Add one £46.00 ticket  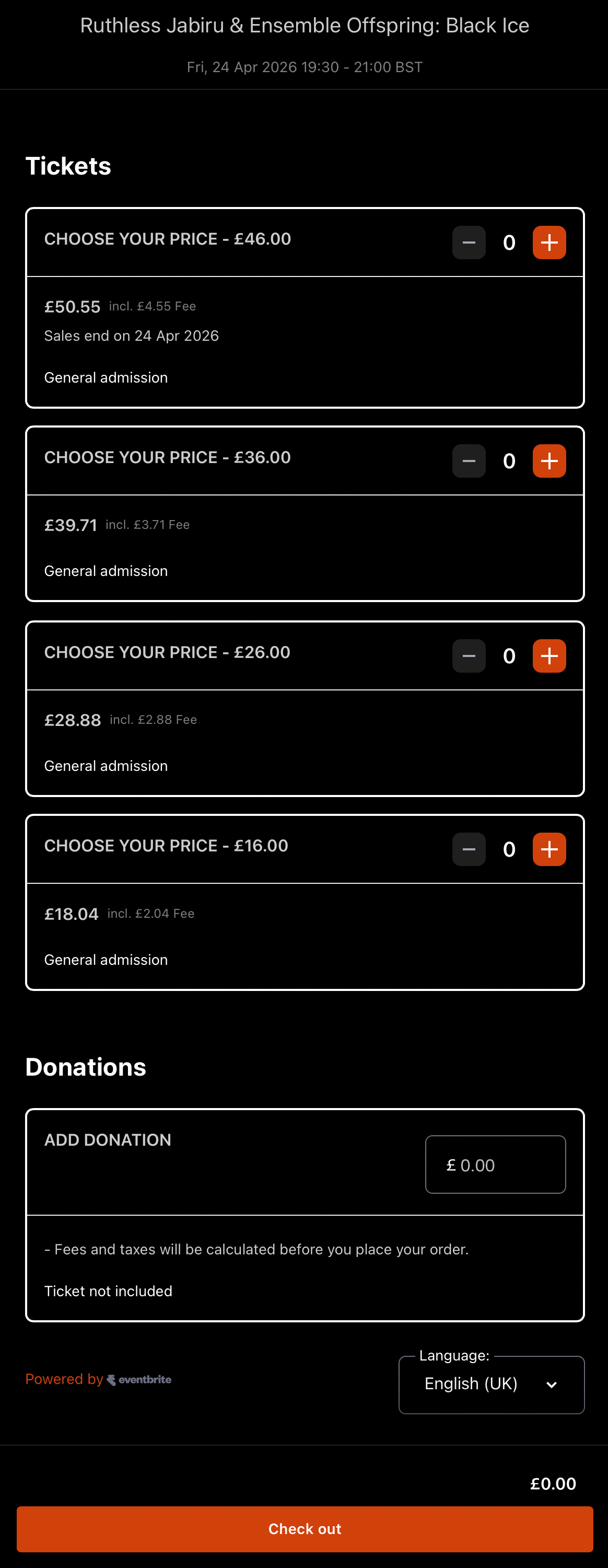(549, 243)
